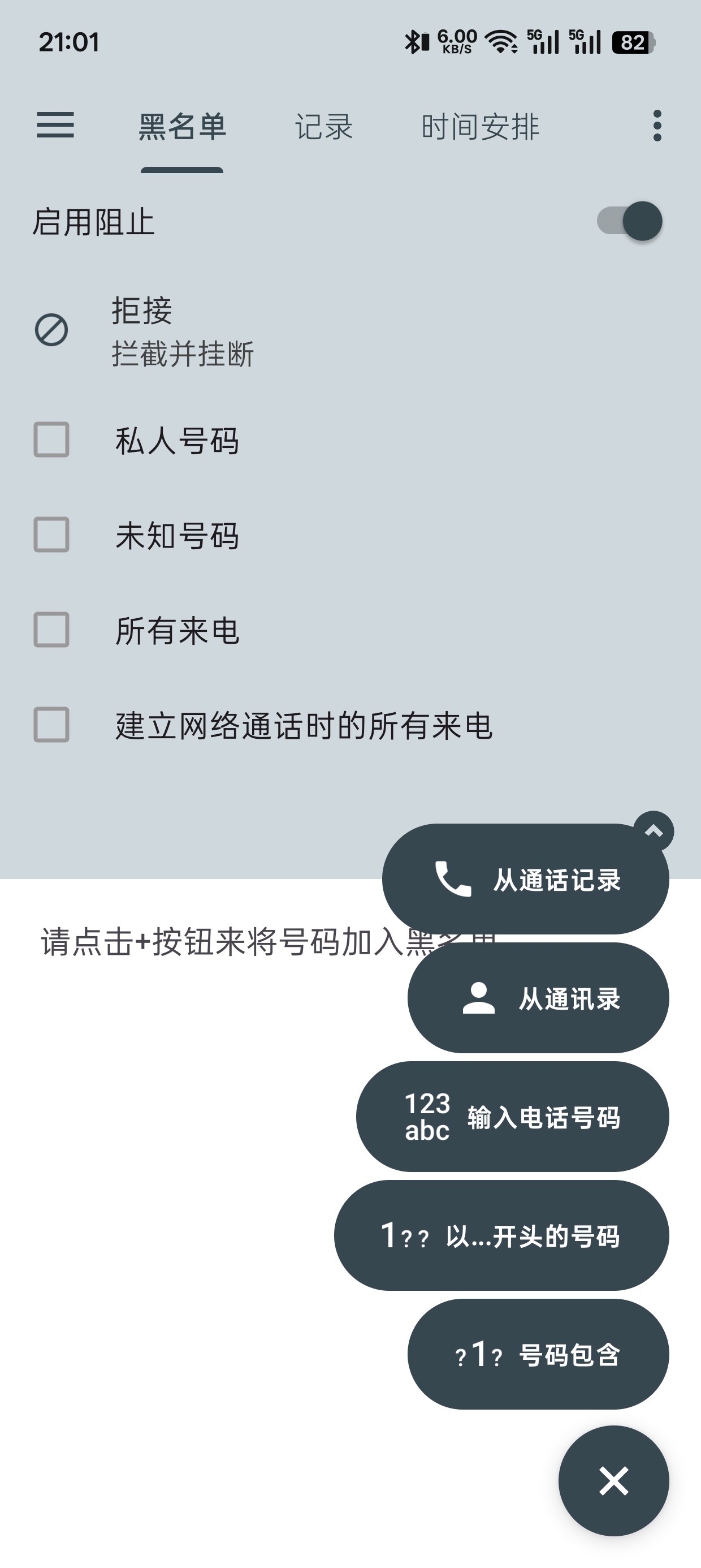Tap the collapse arrow above 从通话记录
This screenshot has height=1568, width=701.
pyautogui.click(x=654, y=831)
